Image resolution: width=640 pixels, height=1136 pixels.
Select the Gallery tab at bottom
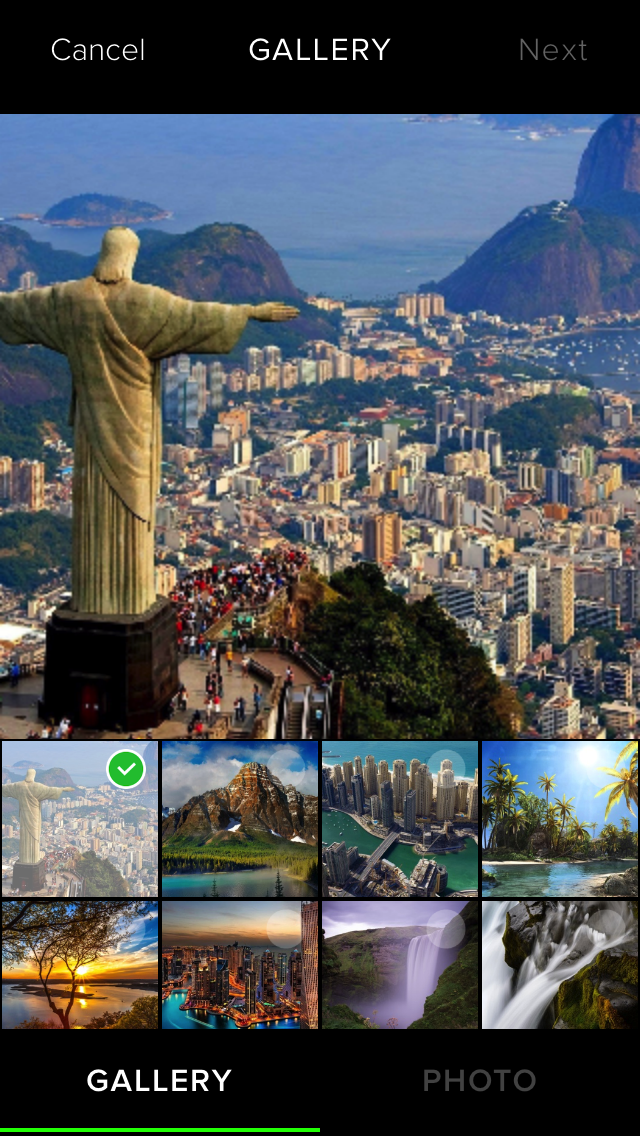[159, 1081]
